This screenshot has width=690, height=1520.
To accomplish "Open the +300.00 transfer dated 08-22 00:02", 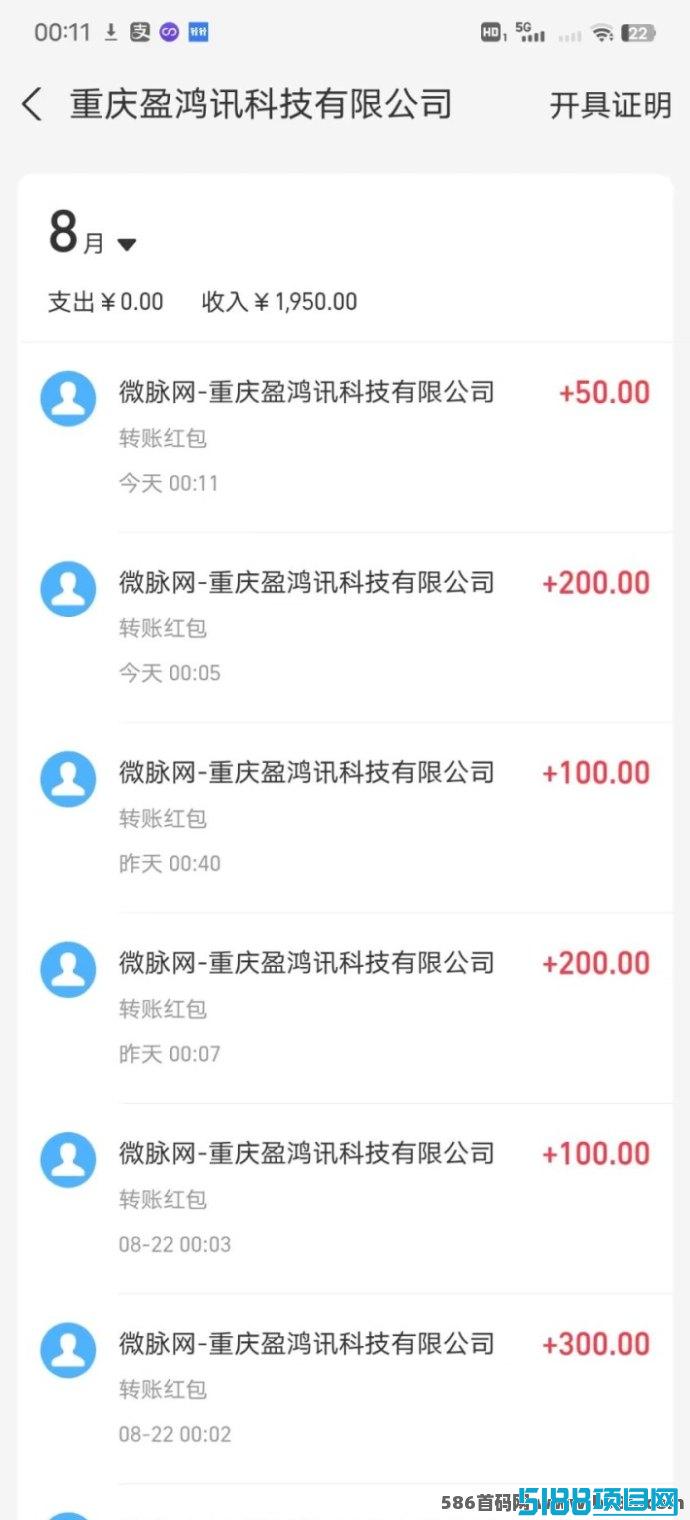I will pyautogui.click(x=345, y=1388).
